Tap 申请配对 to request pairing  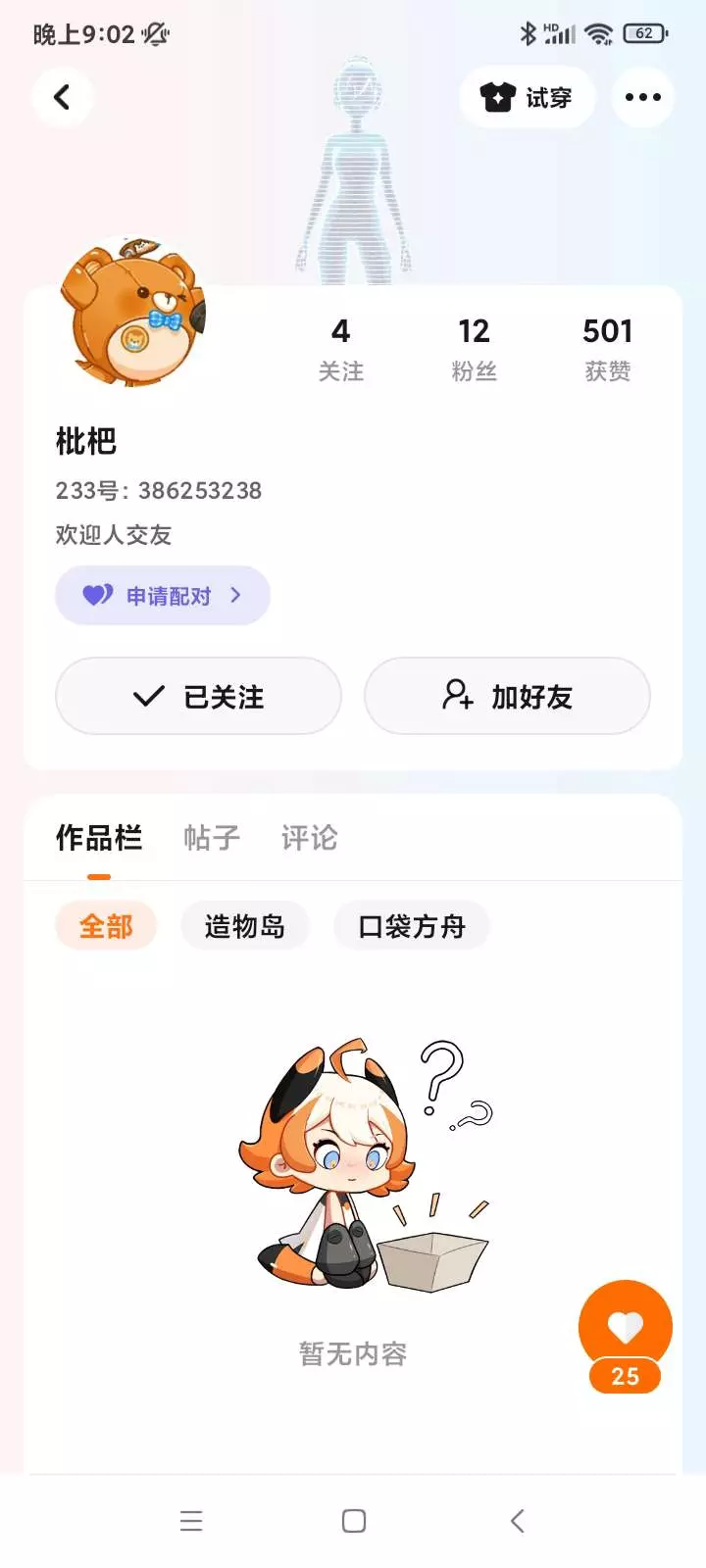tap(163, 595)
